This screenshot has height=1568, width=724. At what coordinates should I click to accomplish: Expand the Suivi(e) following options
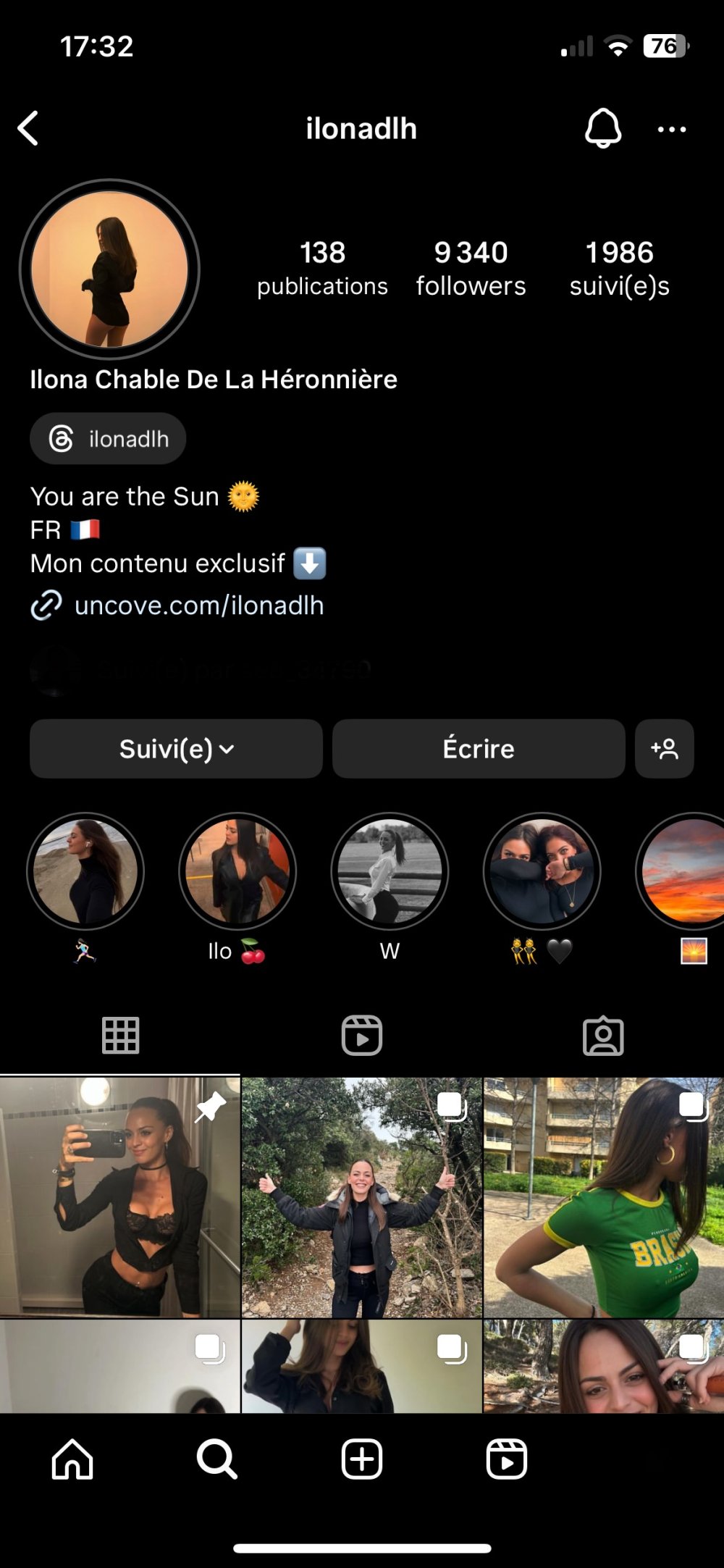click(176, 749)
